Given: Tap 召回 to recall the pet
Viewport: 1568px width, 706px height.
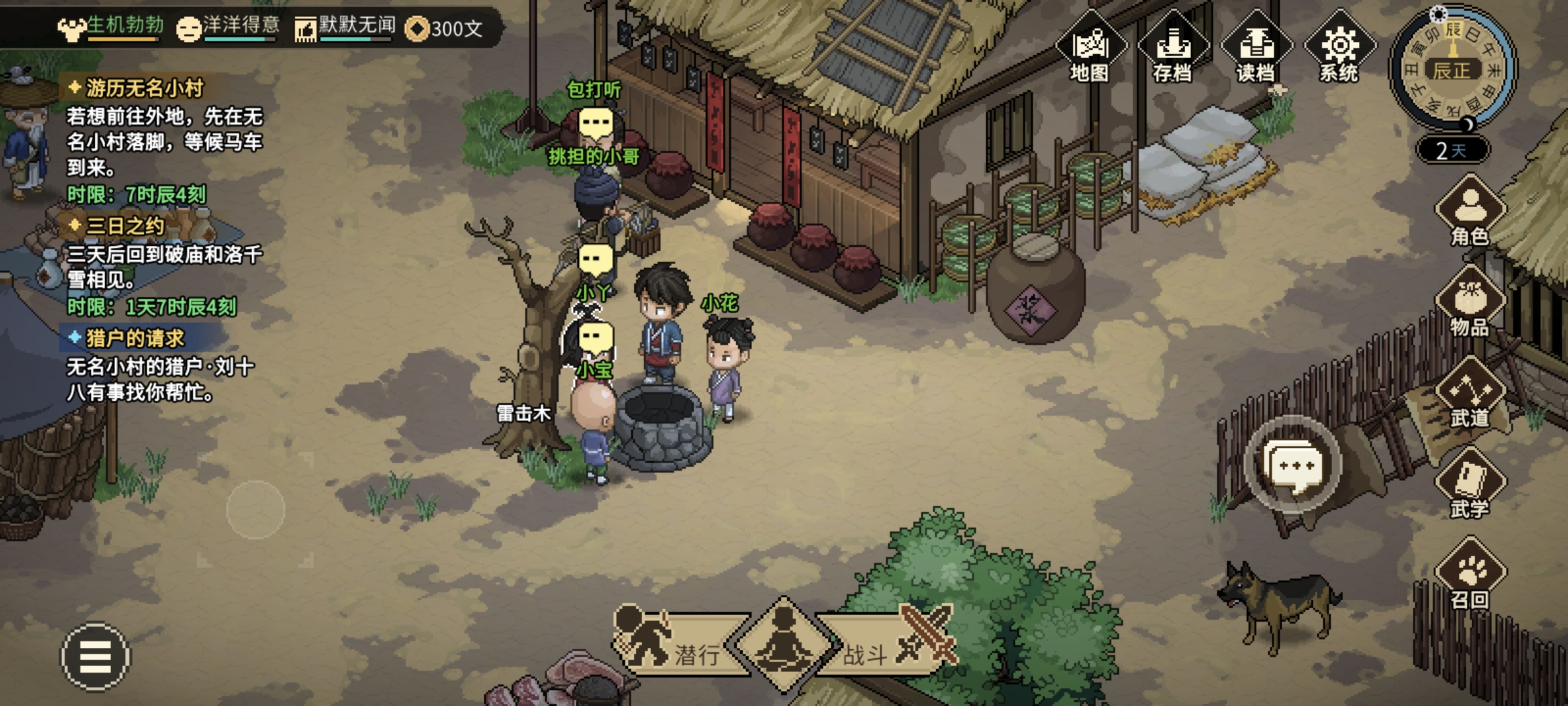Looking at the screenshot, I should pyautogui.click(x=1470, y=575).
